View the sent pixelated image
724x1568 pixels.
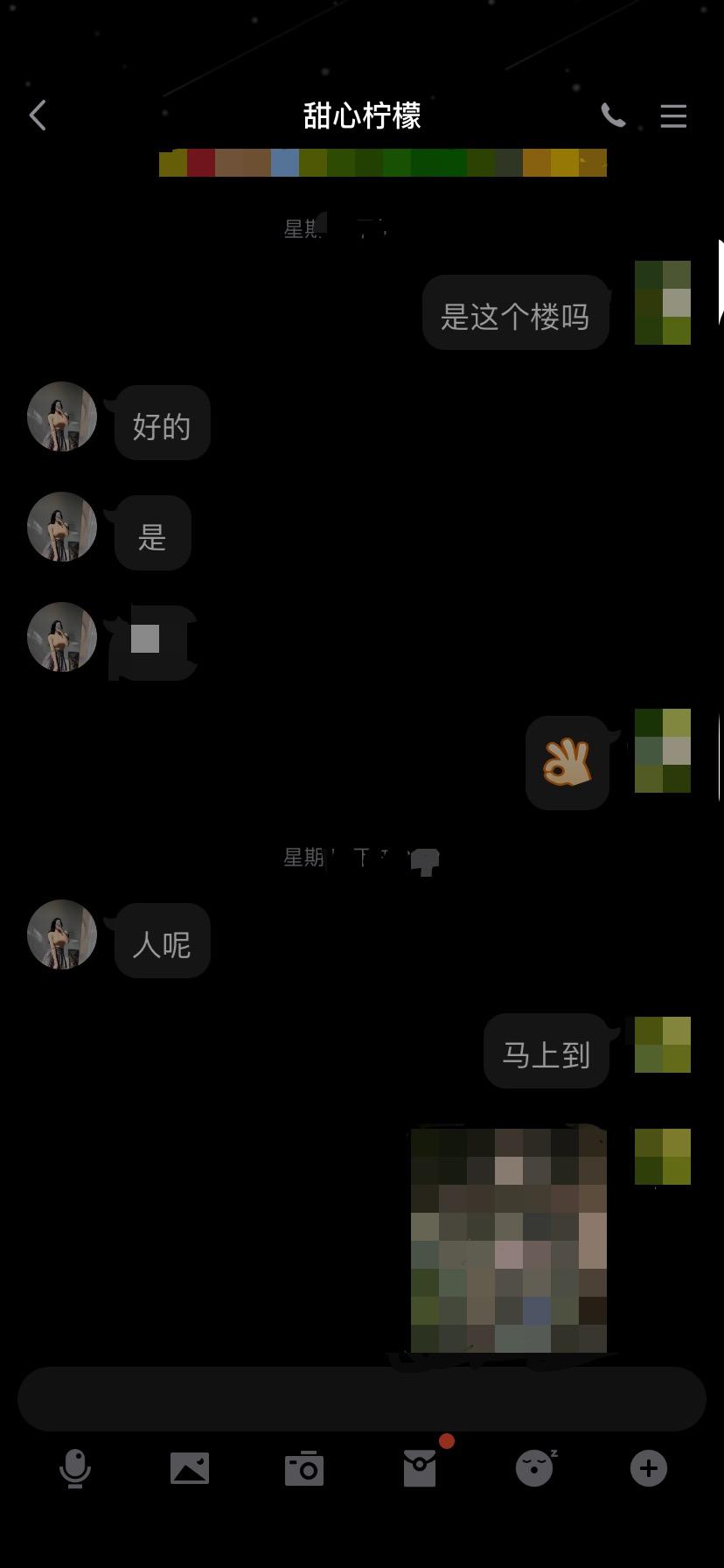pos(508,1239)
